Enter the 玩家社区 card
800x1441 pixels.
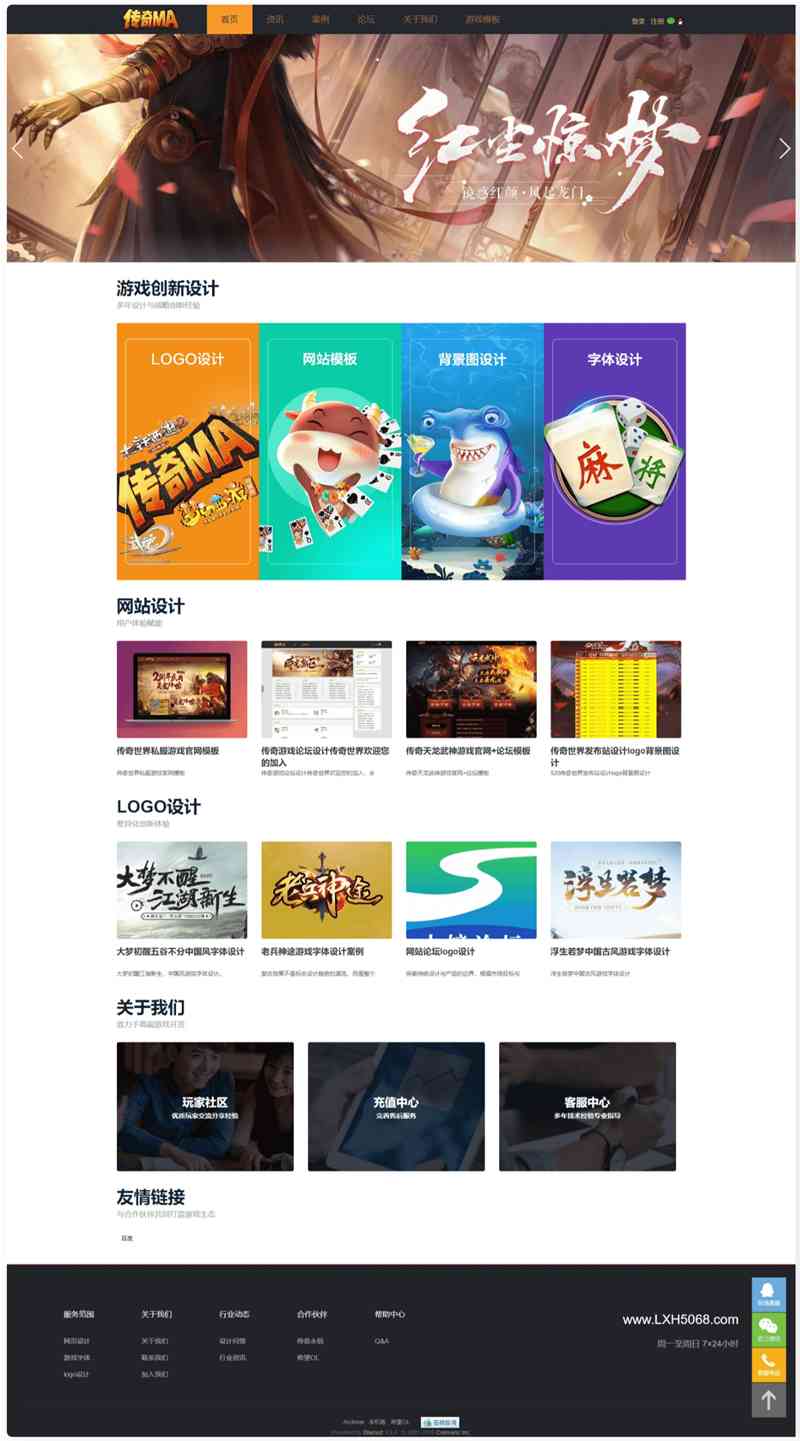click(x=205, y=1106)
